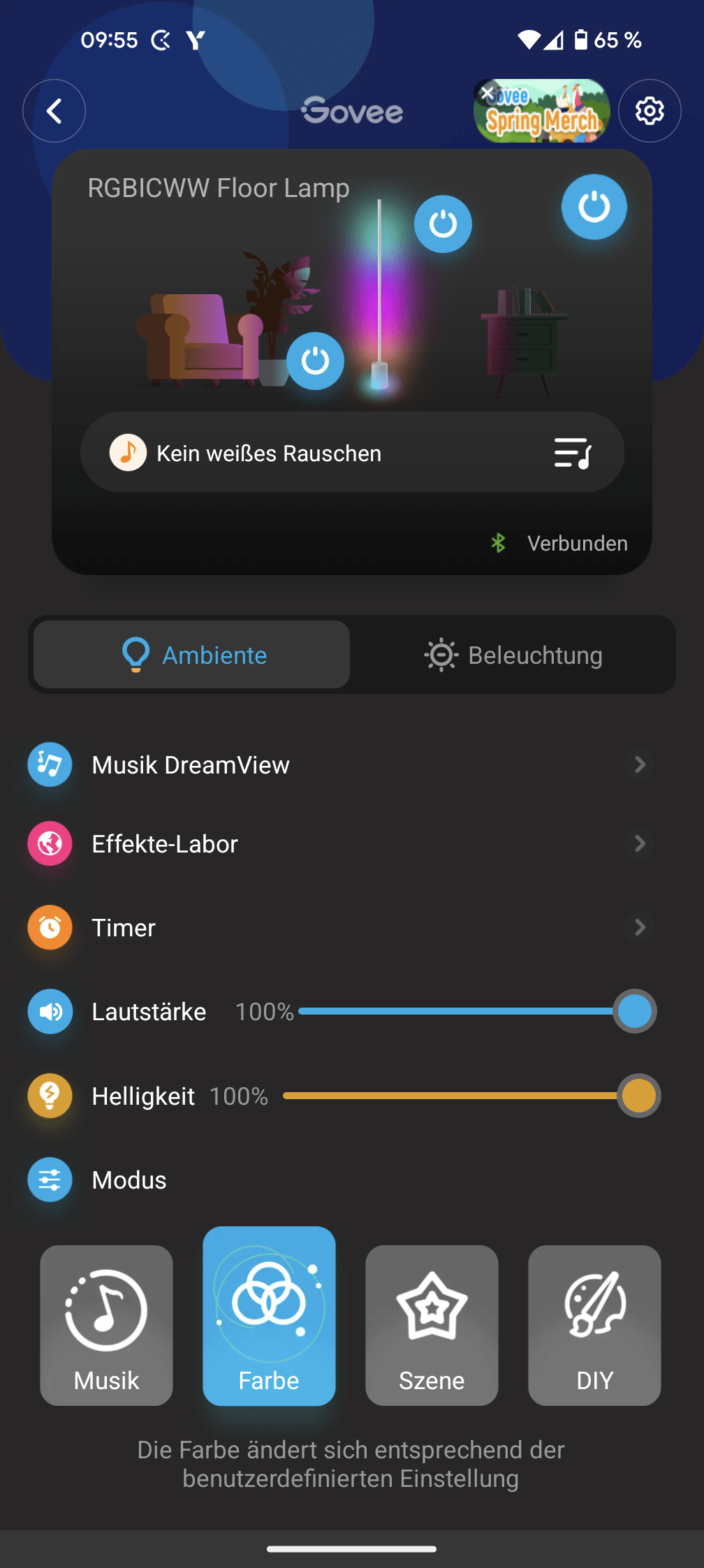Tap the Kein weißes Rauschen music note
Screen dimensions: 704x1568
pyautogui.click(x=128, y=453)
